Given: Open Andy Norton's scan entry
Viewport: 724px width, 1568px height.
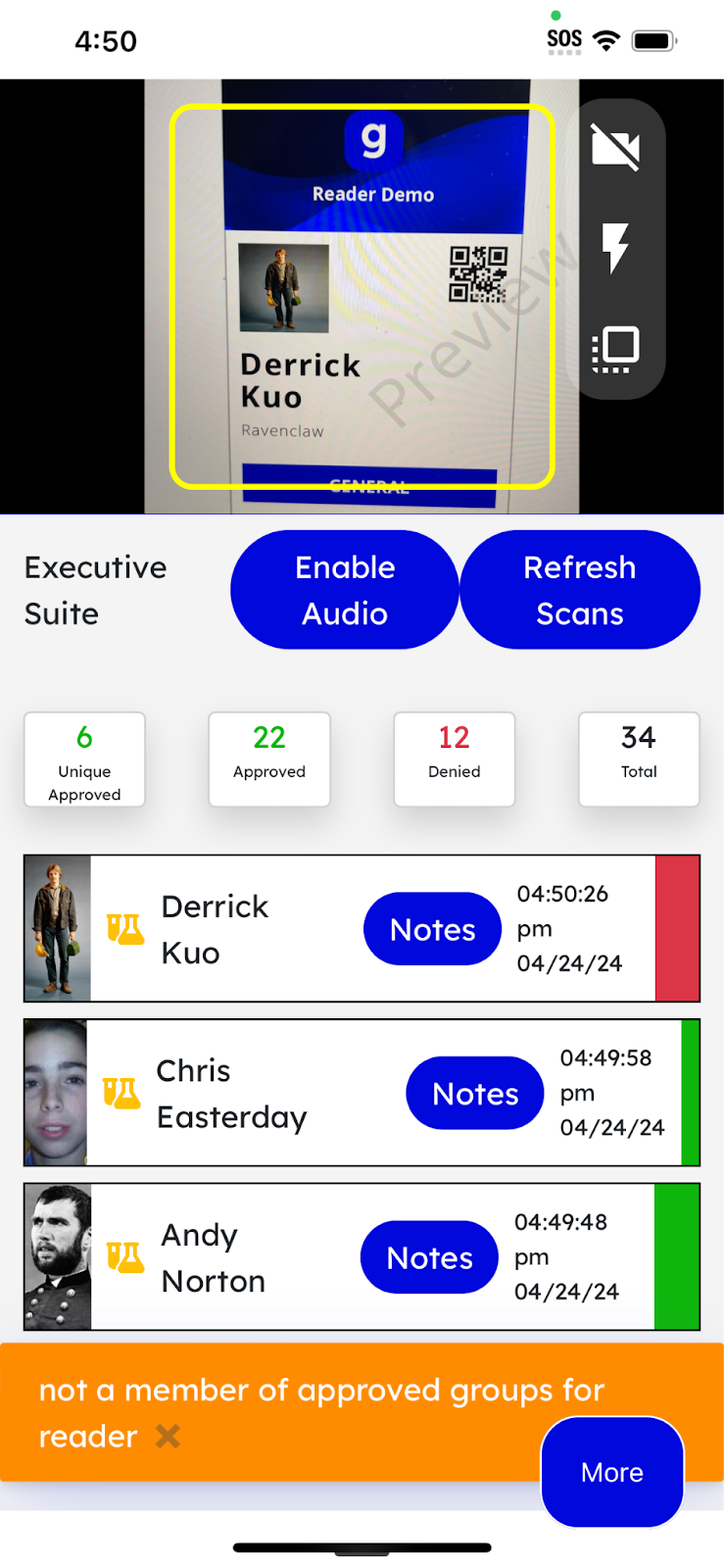Looking at the screenshot, I should tap(214, 1257).
